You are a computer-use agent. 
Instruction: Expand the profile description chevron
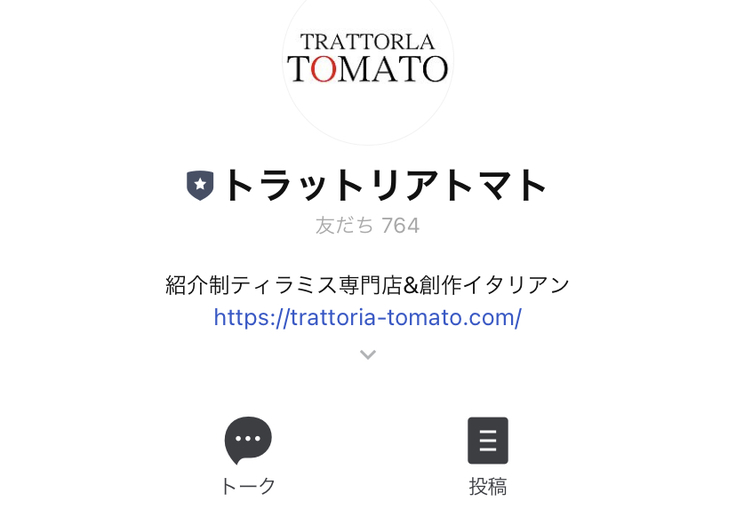[x=368, y=354]
